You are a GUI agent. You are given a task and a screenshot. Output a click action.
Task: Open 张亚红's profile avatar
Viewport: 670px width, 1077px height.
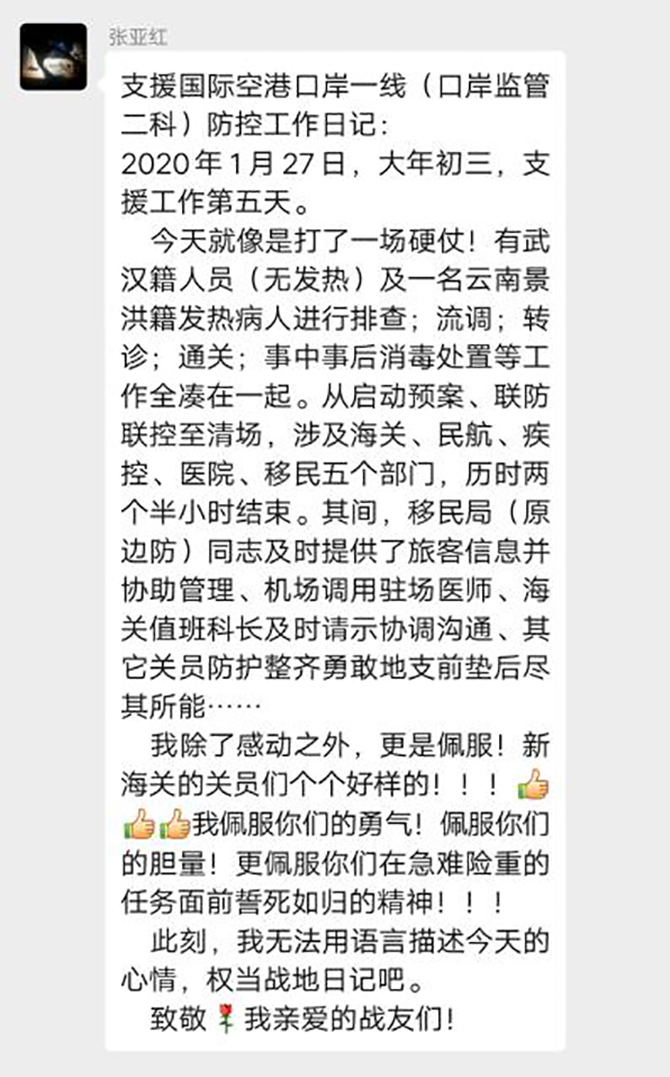tap(53, 57)
